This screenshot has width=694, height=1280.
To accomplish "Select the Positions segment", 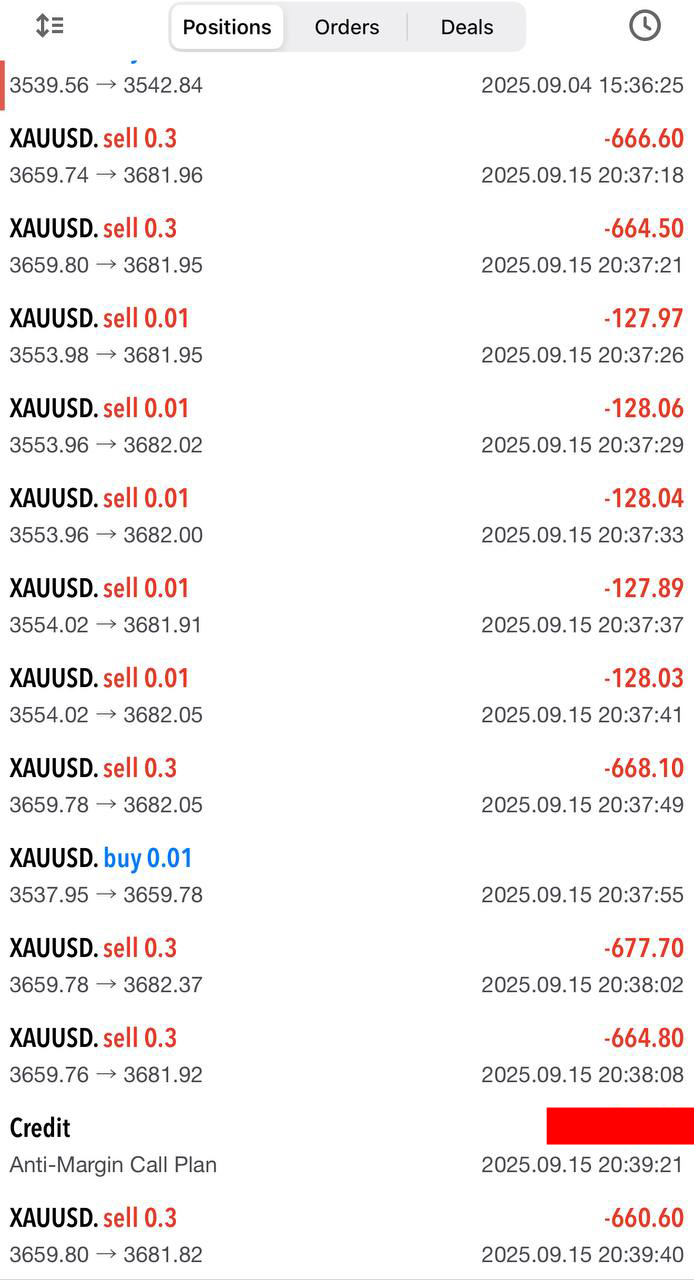I will (227, 27).
